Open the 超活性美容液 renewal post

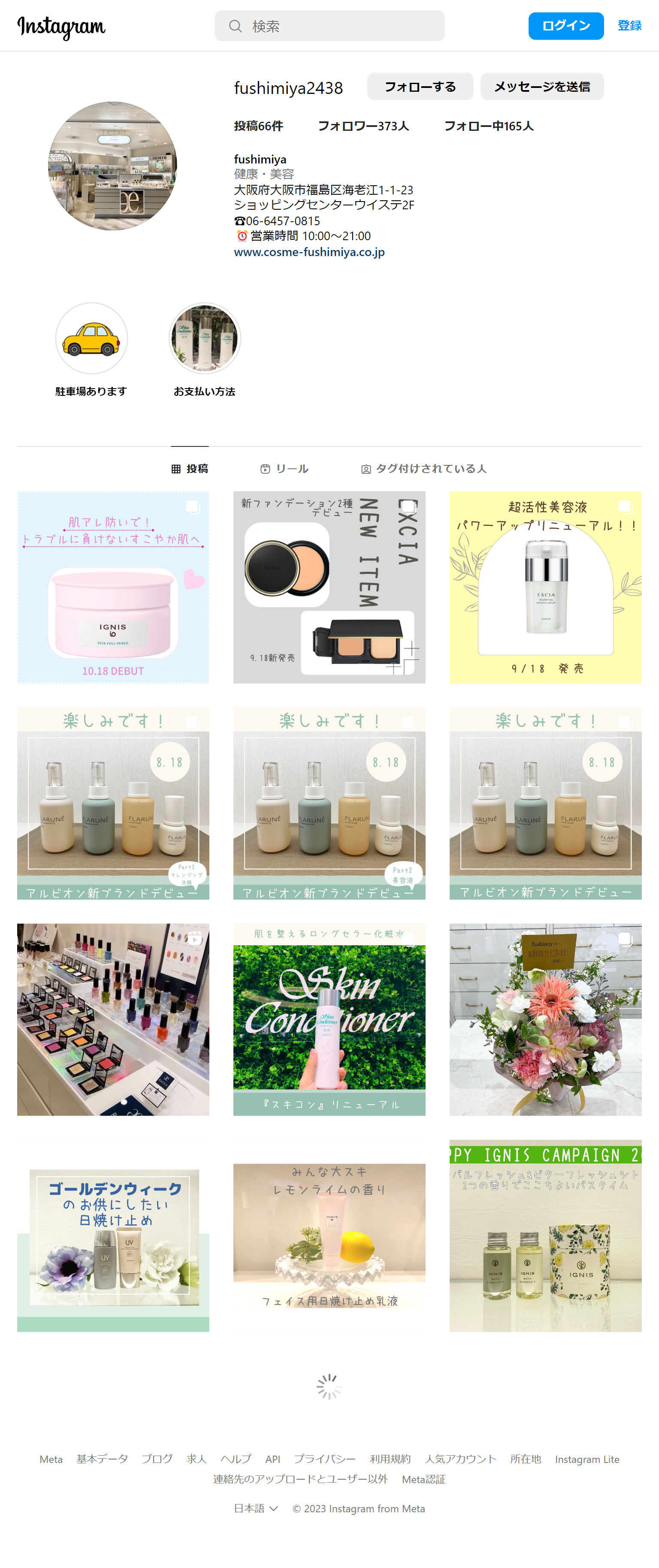point(545,588)
